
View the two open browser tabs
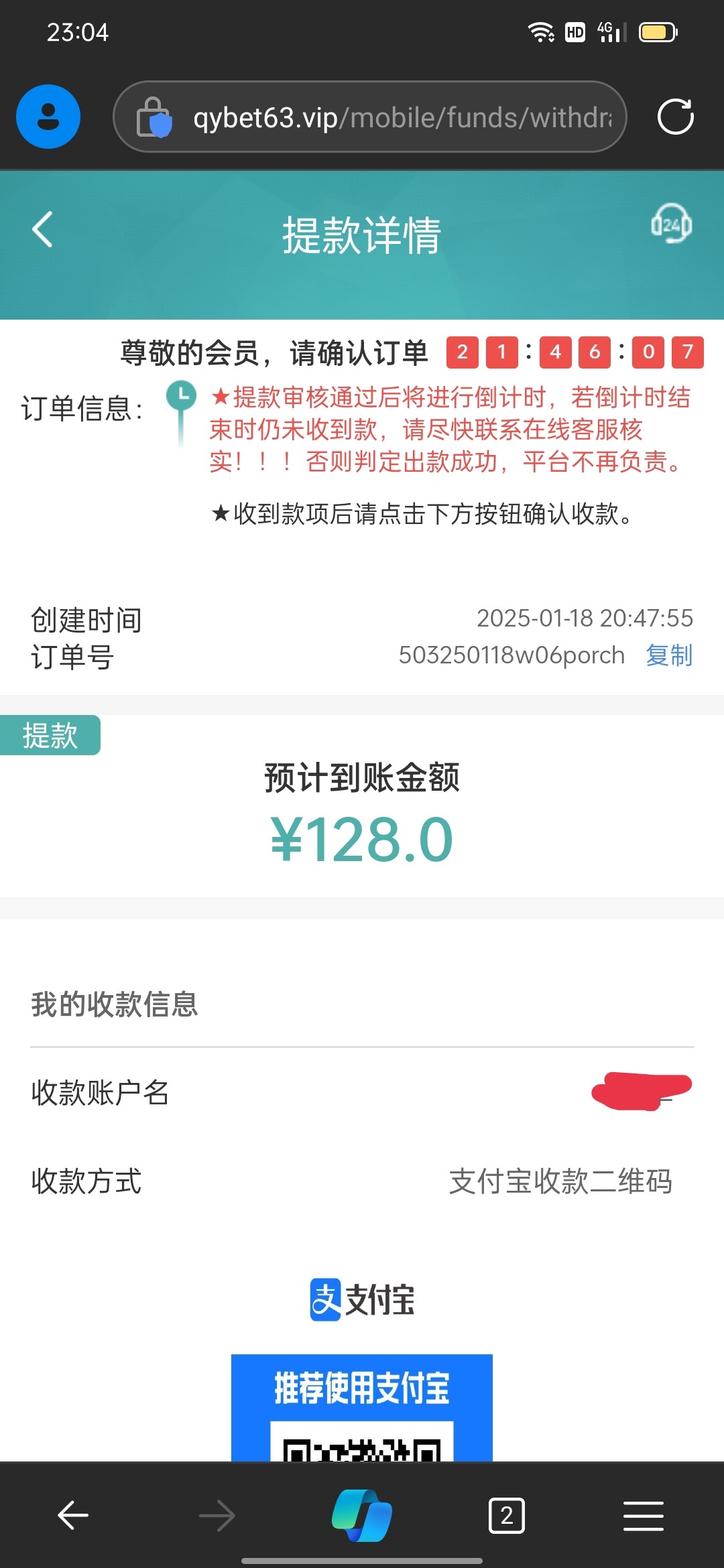[x=507, y=1516]
